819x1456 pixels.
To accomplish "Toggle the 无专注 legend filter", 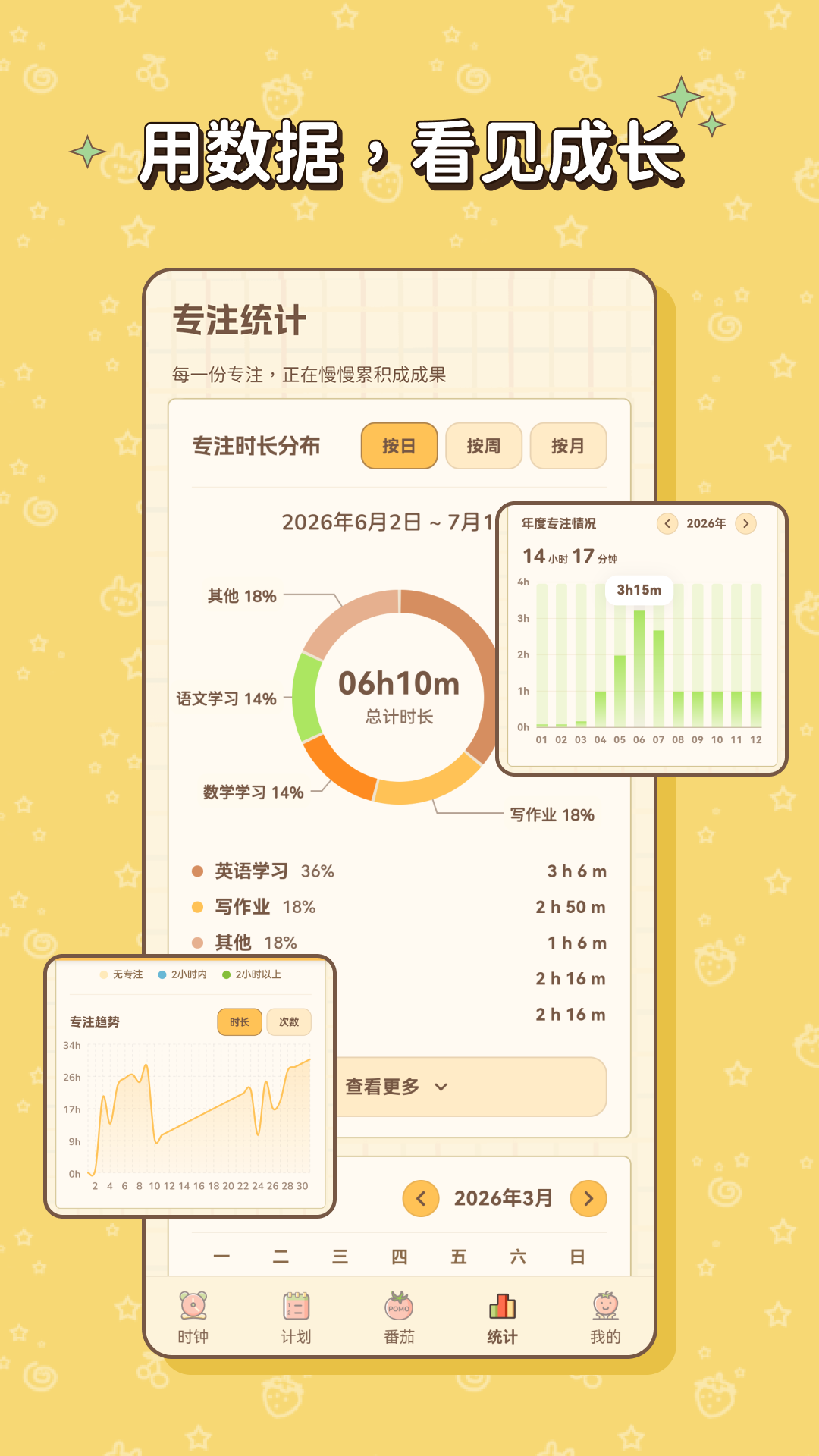I will [x=121, y=974].
